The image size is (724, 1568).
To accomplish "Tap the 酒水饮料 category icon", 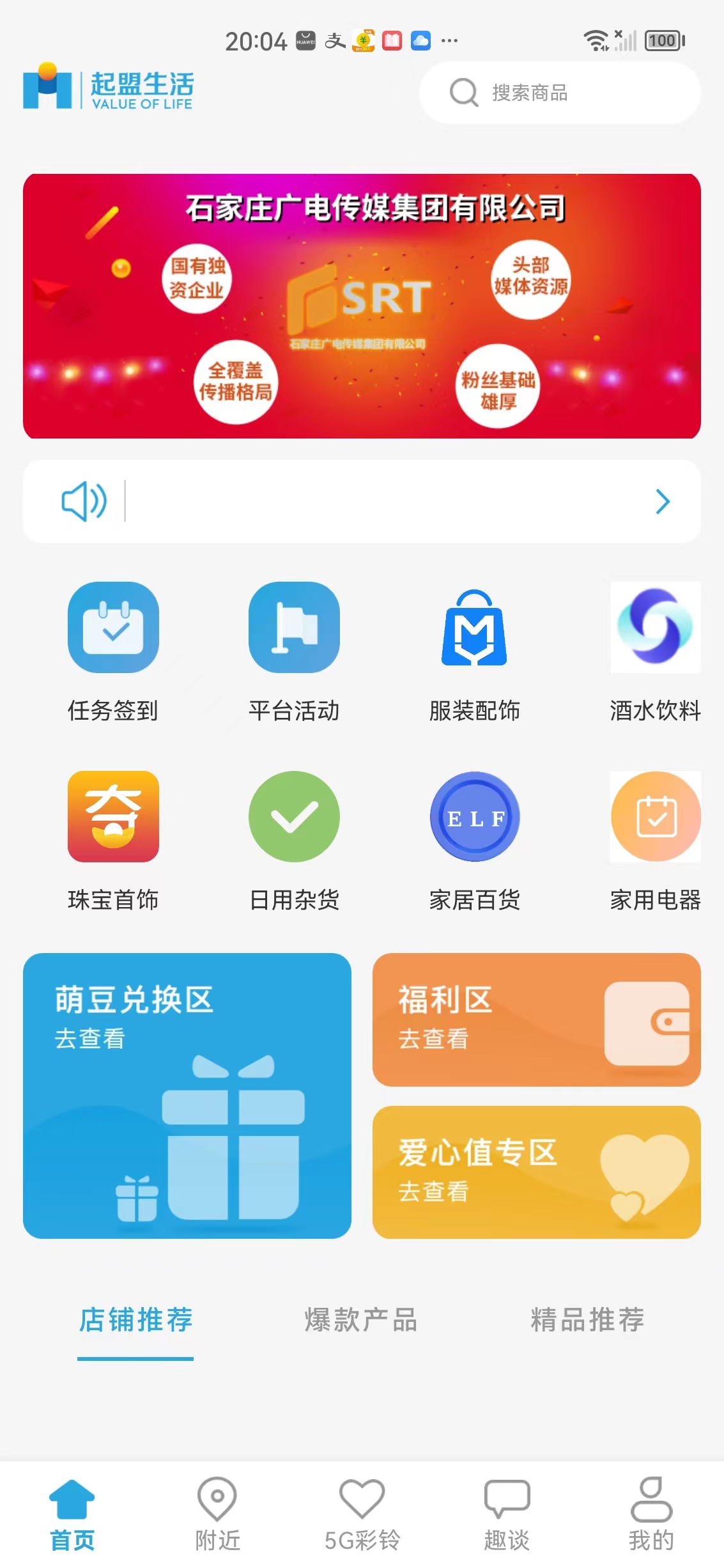I will point(655,628).
